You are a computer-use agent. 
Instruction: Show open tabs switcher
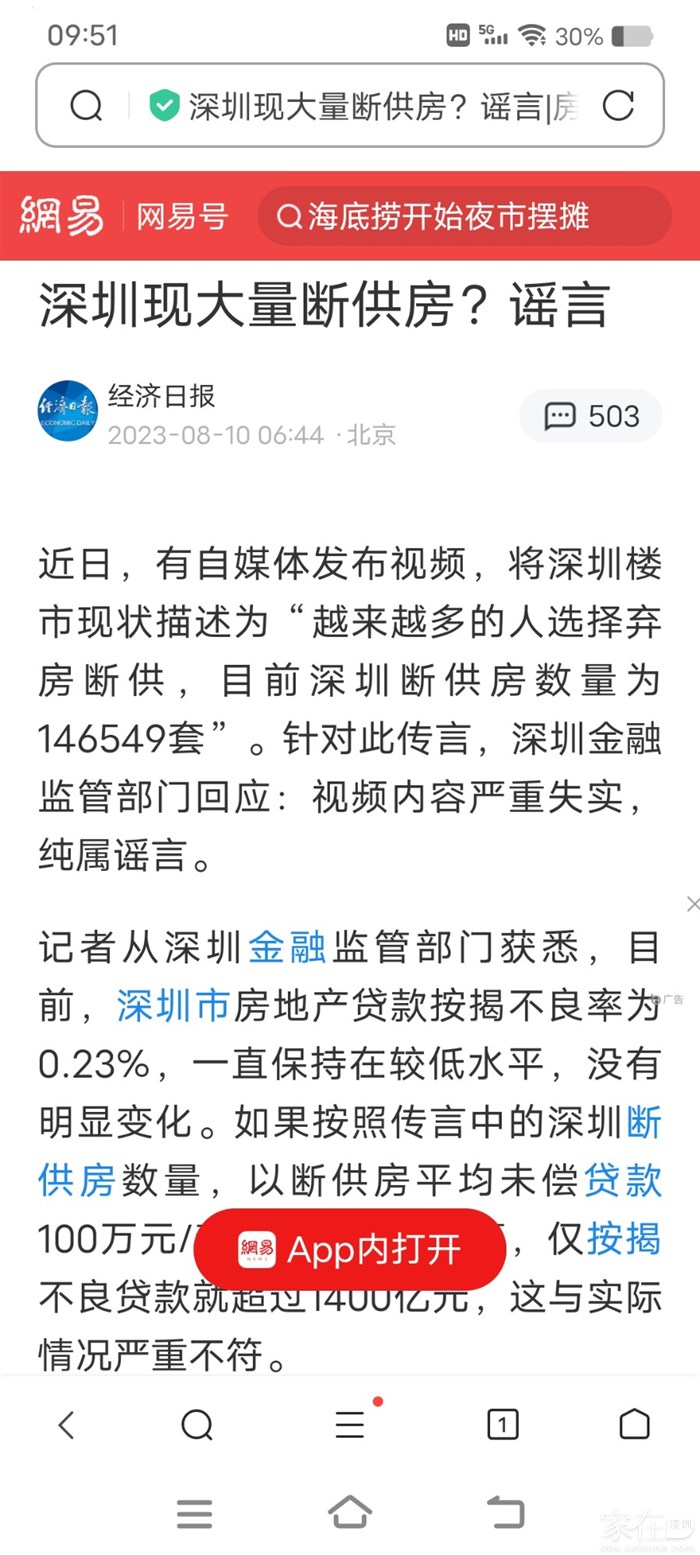[502, 1424]
